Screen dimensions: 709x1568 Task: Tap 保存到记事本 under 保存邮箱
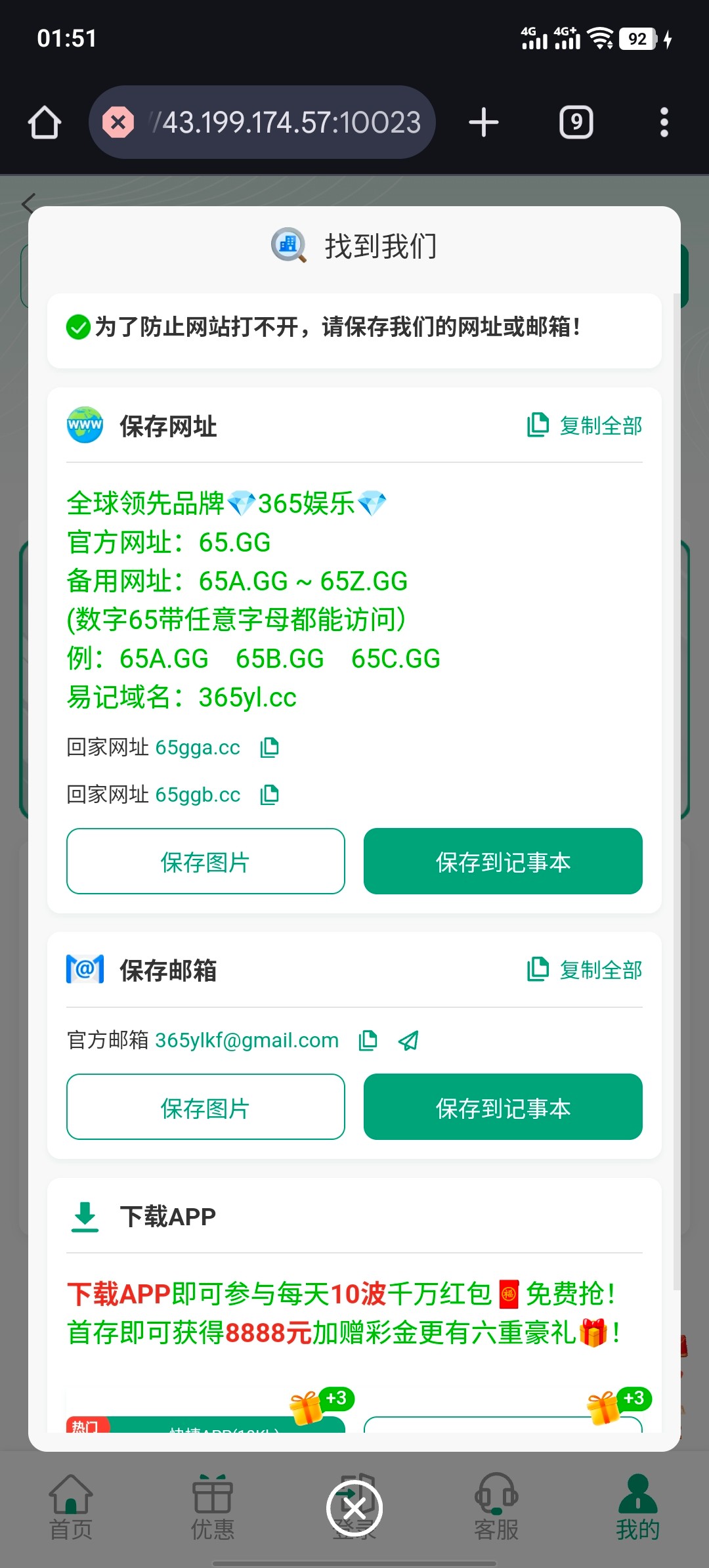click(x=503, y=1107)
